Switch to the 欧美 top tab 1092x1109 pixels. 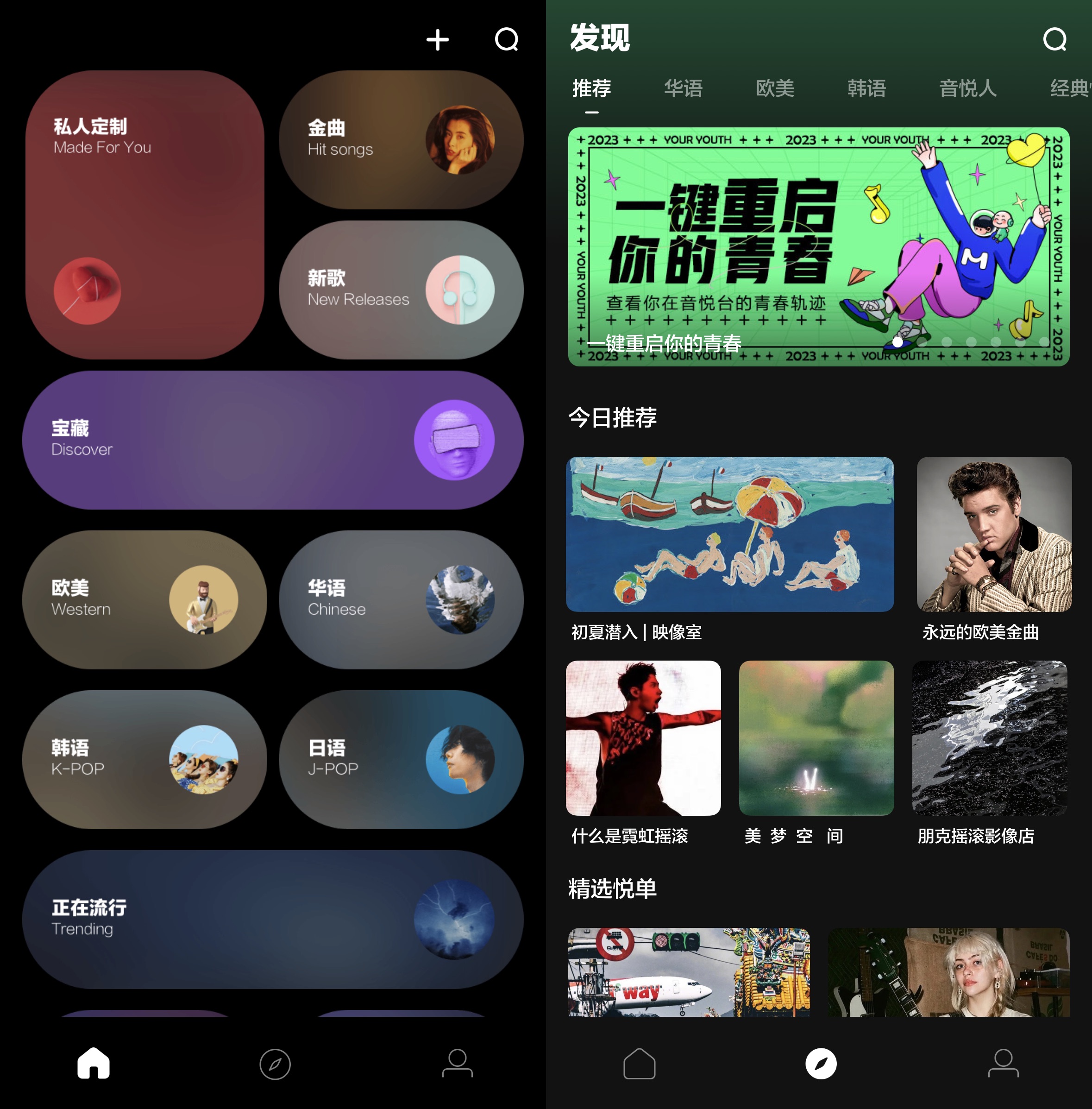pos(775,88)
